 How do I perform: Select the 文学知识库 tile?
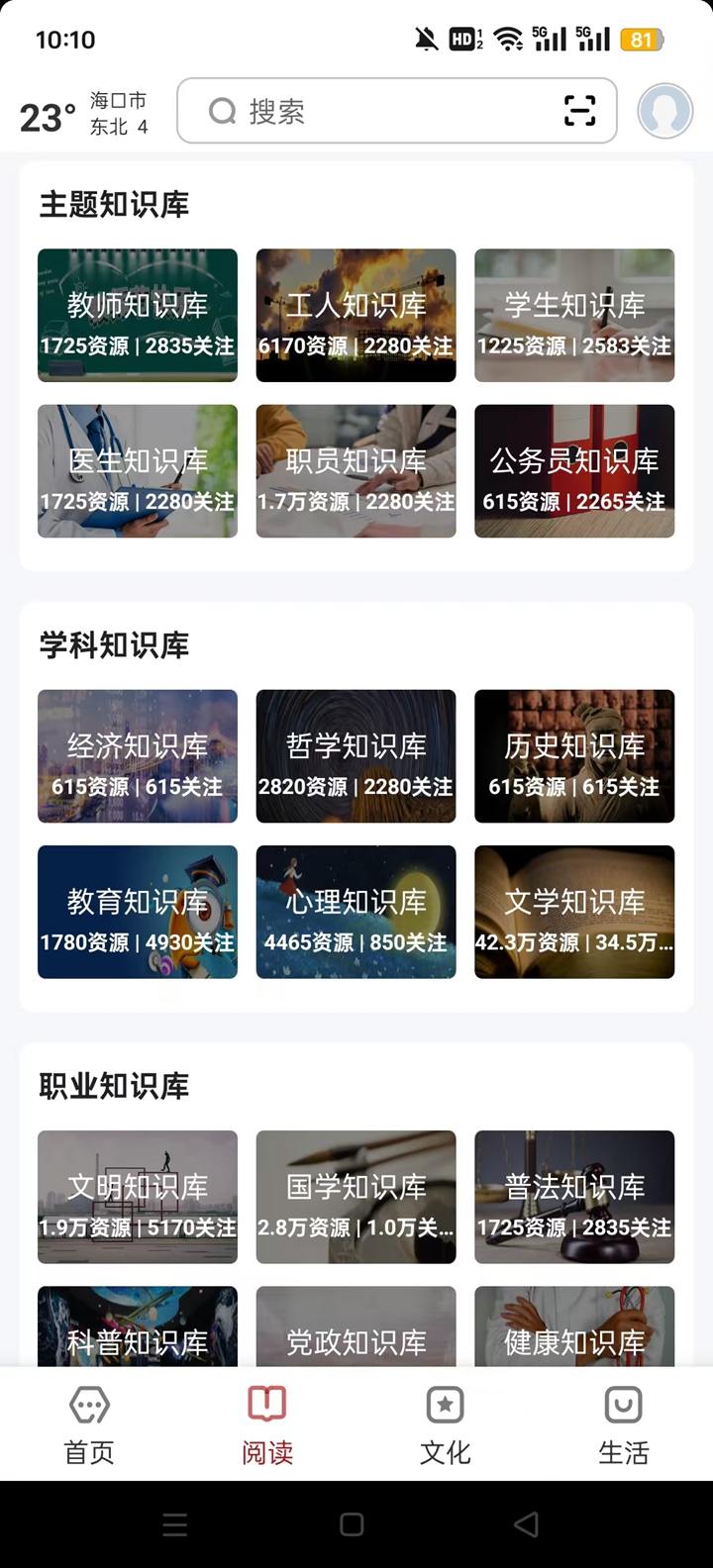pyautogui.click(x=574, y=912)
